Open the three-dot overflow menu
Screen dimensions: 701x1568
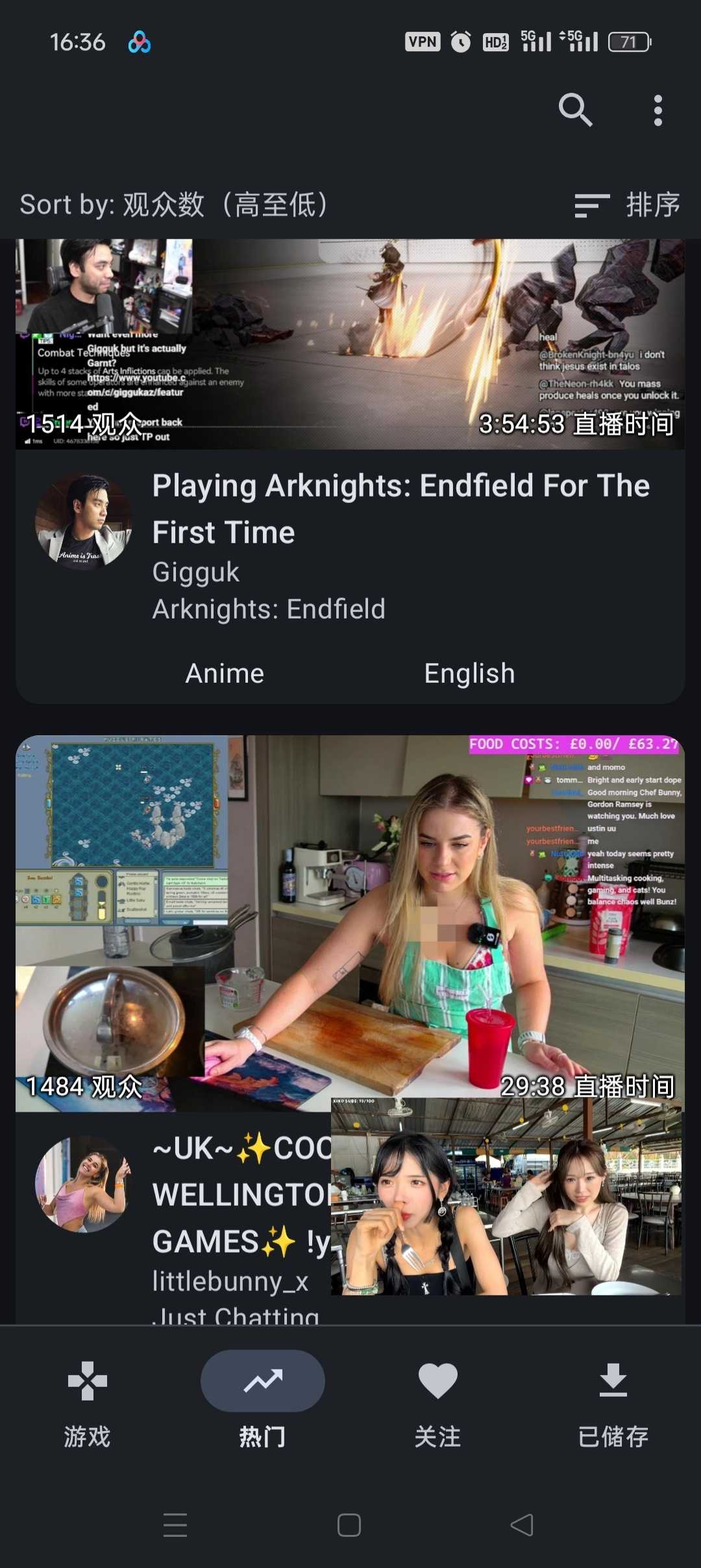click(x=658, y=110)
